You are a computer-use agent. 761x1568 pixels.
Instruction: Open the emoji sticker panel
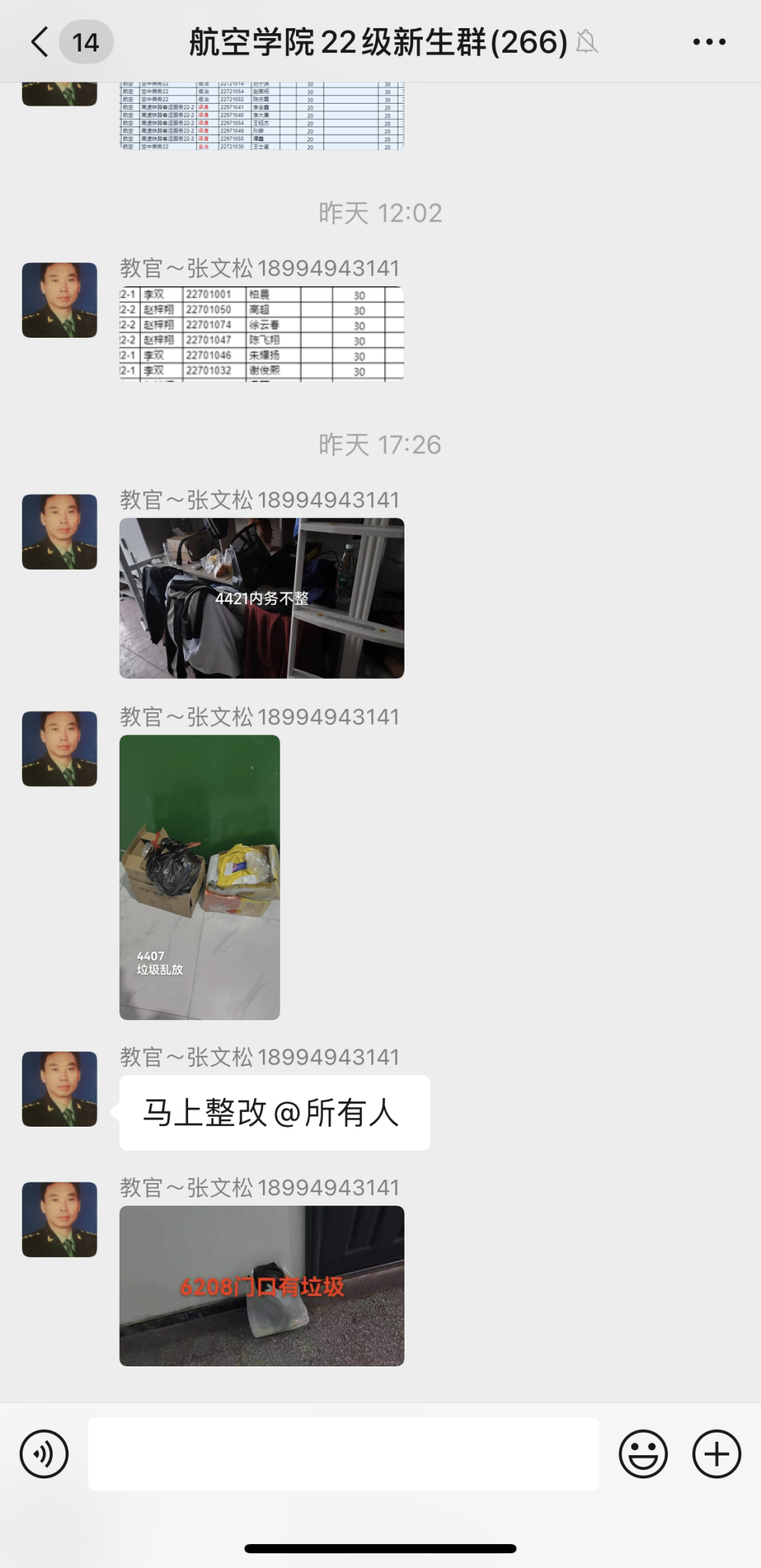tap(643, 1454)
